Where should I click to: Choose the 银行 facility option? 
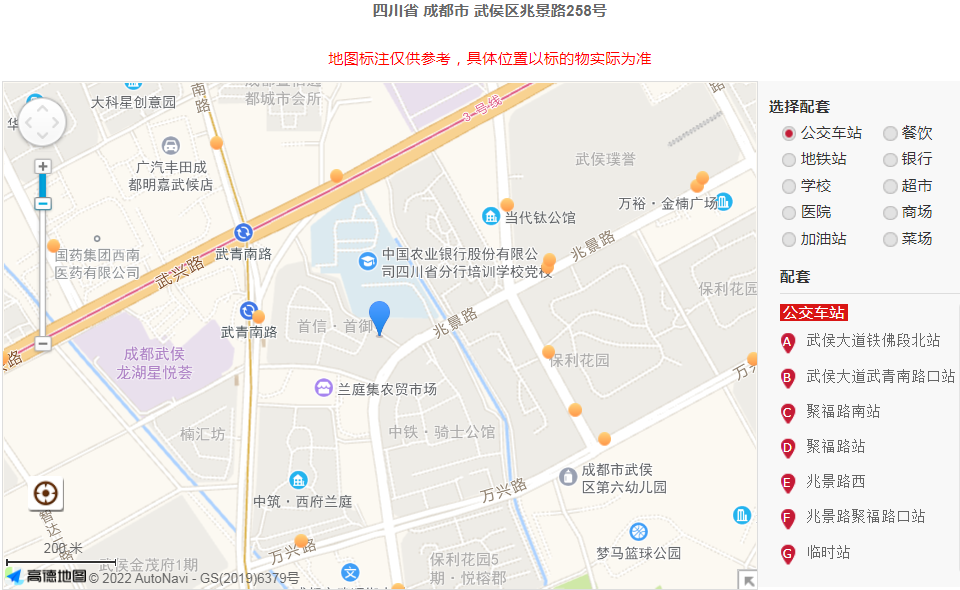[x=890, y=159]
